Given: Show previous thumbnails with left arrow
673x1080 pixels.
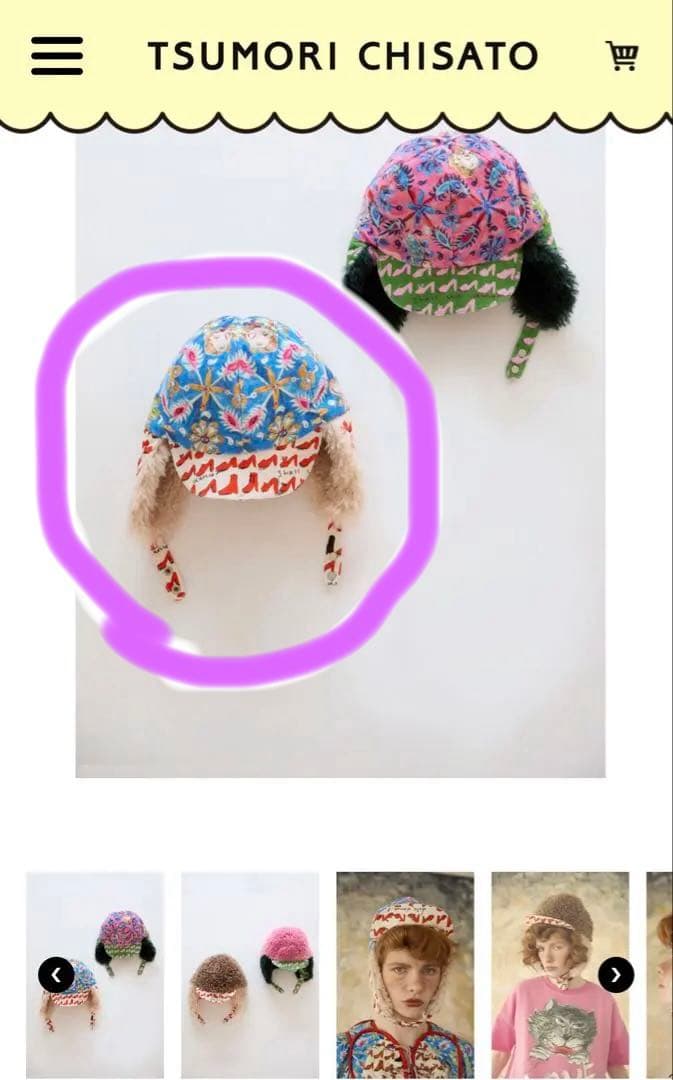Looking at the screenshot, I should click(x=56, y=973).
